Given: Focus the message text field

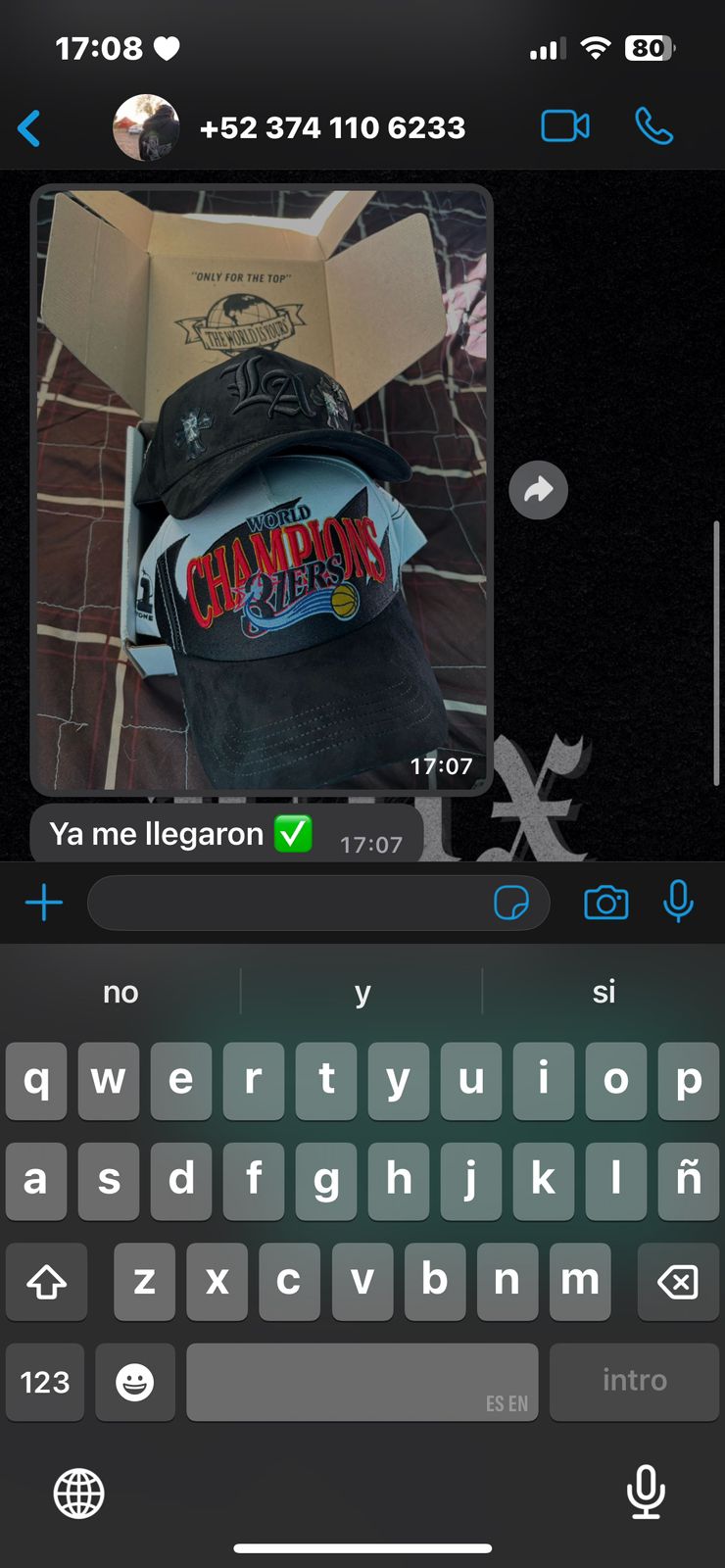Looking at the screenshot, I should click(x=289, y=903).
